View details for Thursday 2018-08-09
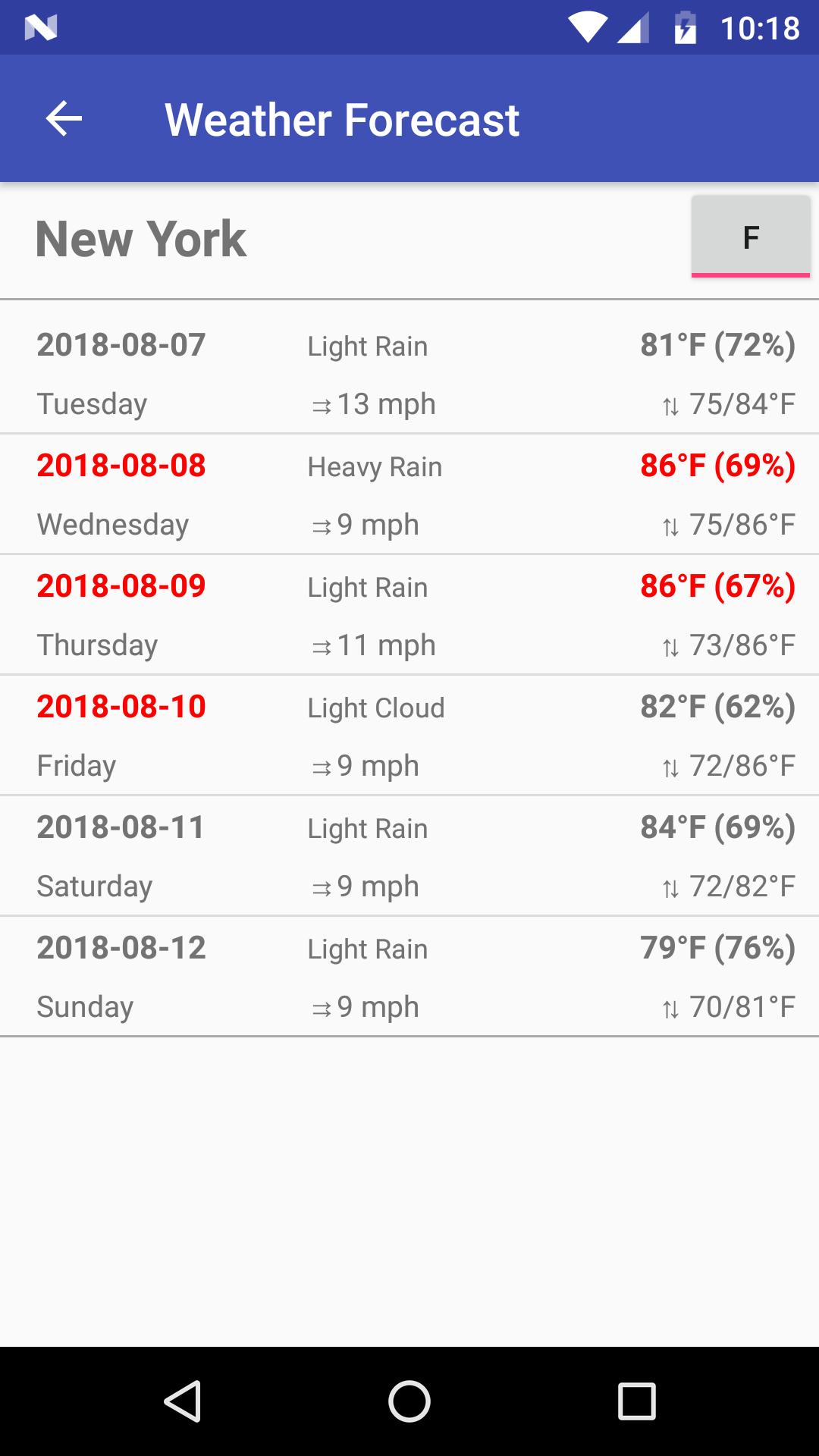The height and width of the screenshot is (1456, 819). tap(409, 615)
